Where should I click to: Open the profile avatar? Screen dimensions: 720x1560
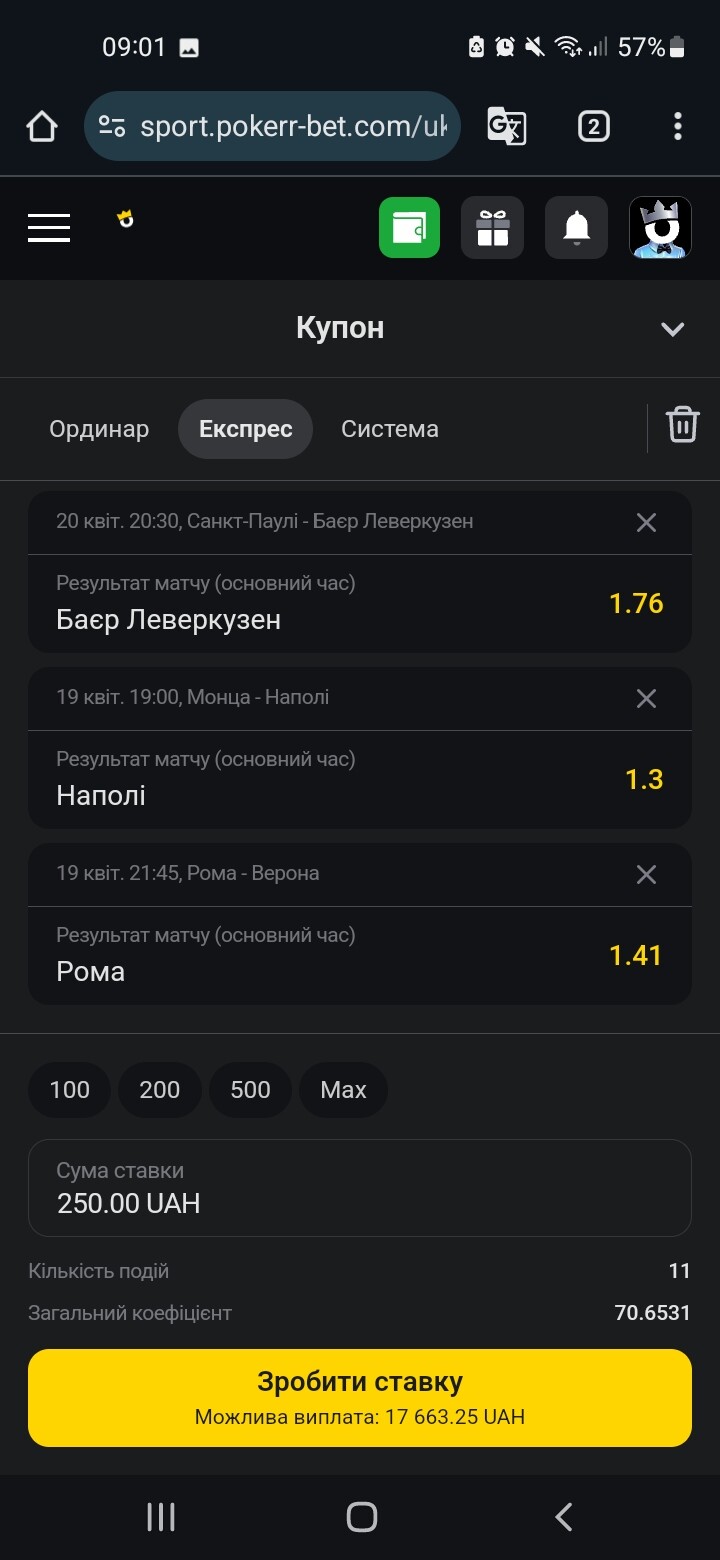660,228
